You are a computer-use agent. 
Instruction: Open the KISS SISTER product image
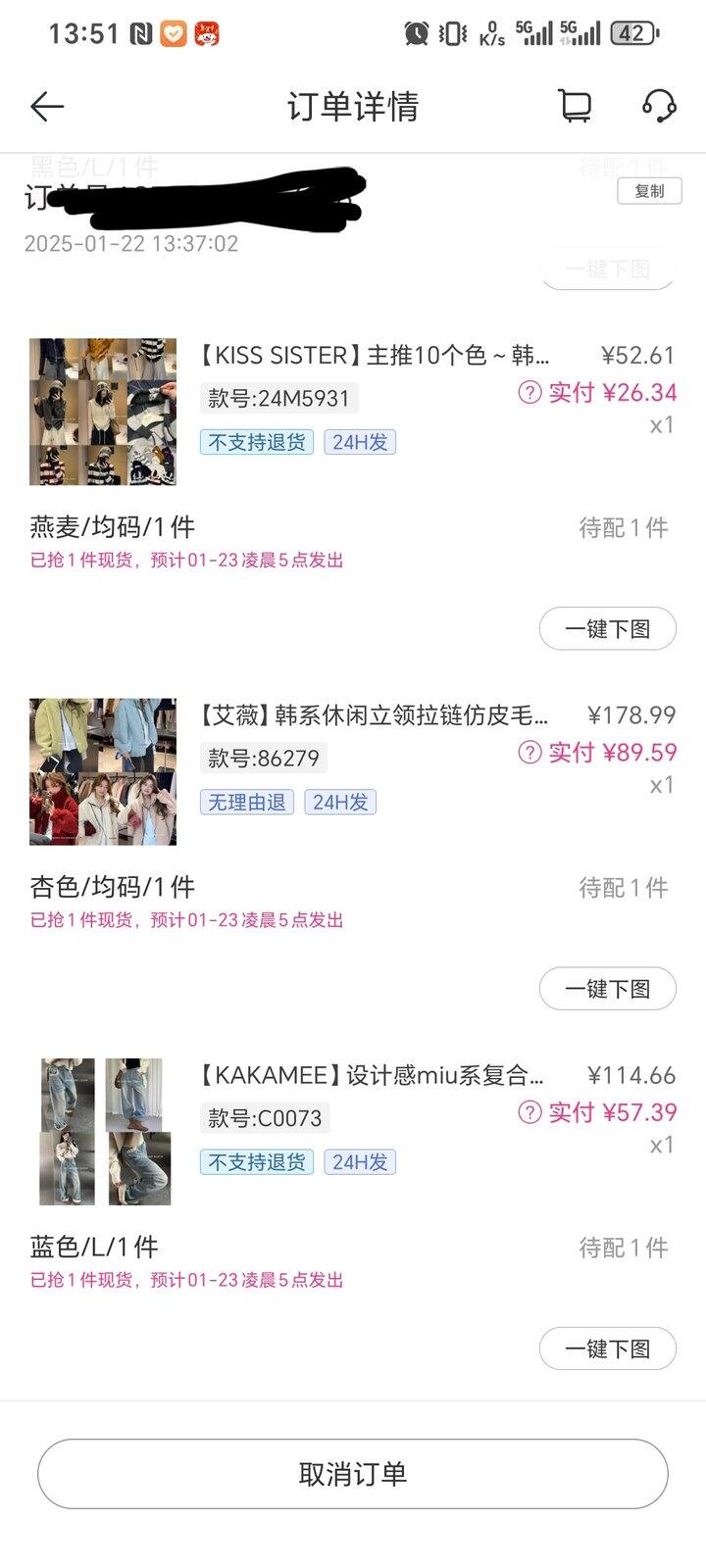103,412
